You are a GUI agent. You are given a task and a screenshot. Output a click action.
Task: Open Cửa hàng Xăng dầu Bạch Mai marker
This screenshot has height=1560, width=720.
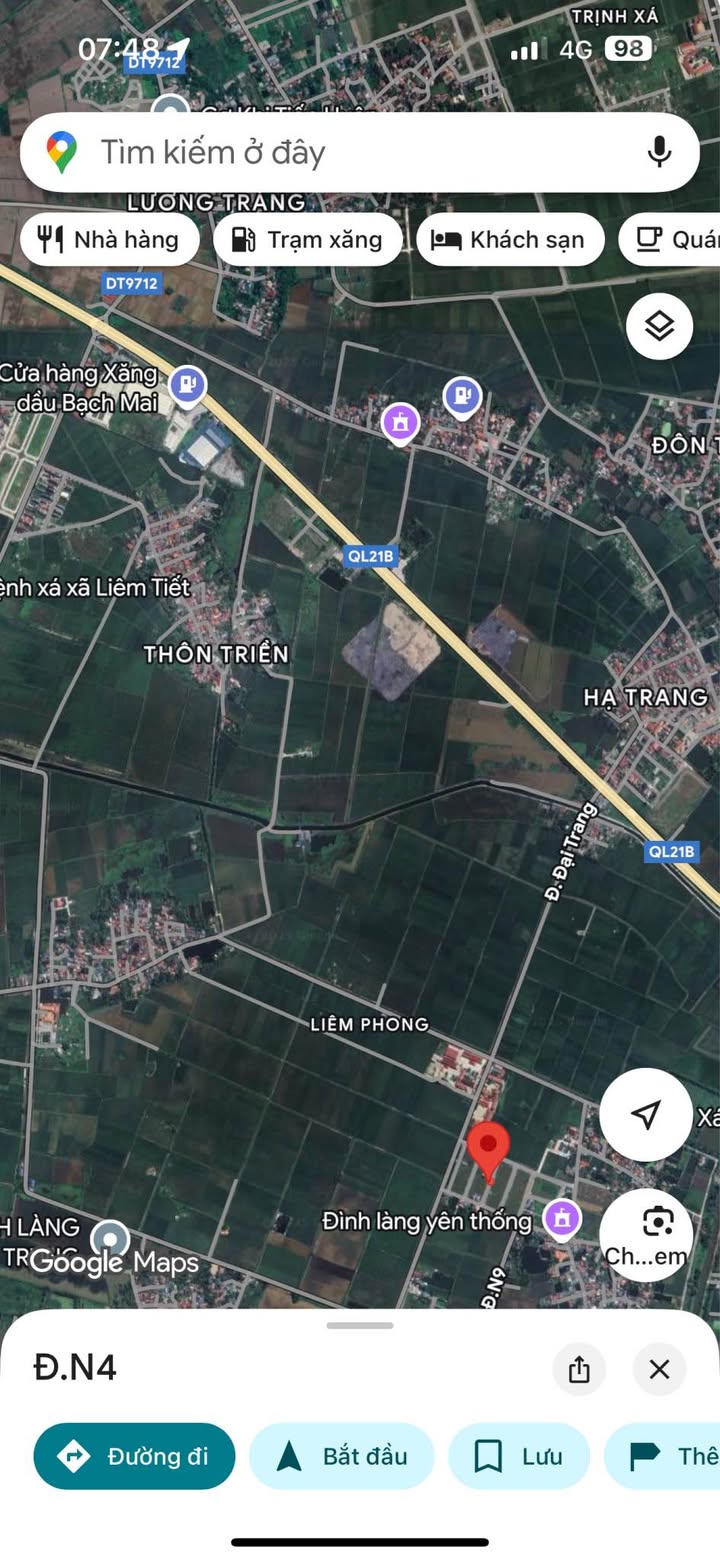click(x=187, y=385)
